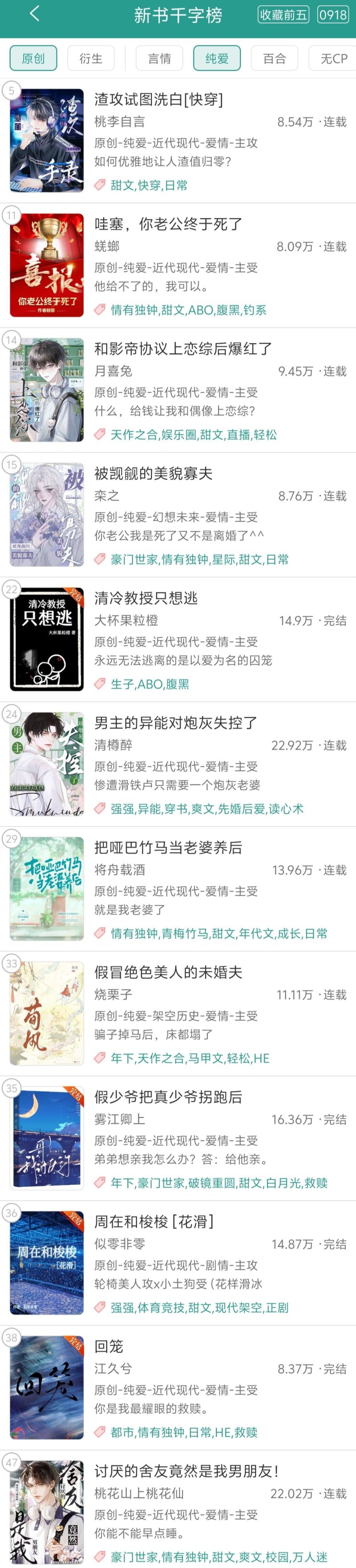This screenshot has height=1568, width=356.
Task: Filter by 言情 category
Action: 159,58
